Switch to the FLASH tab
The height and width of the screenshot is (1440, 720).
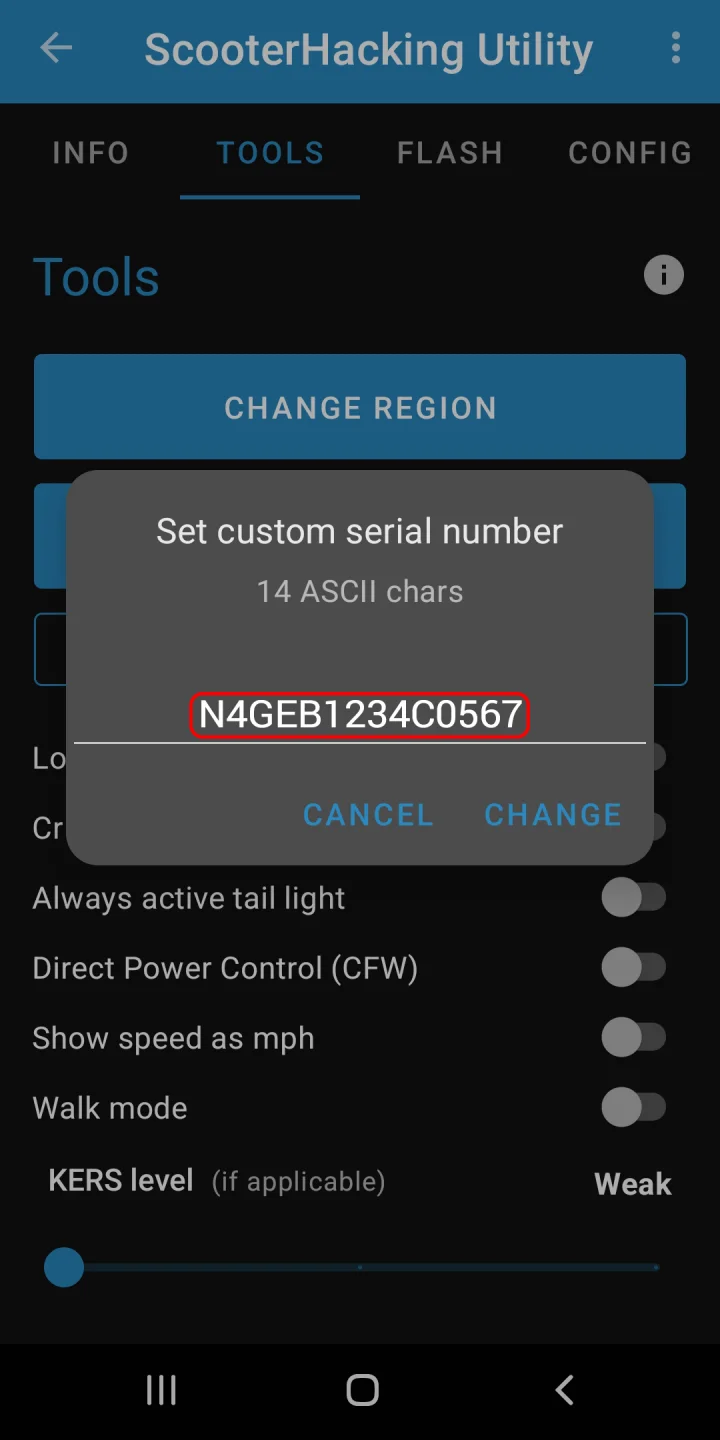click(449, 153)
